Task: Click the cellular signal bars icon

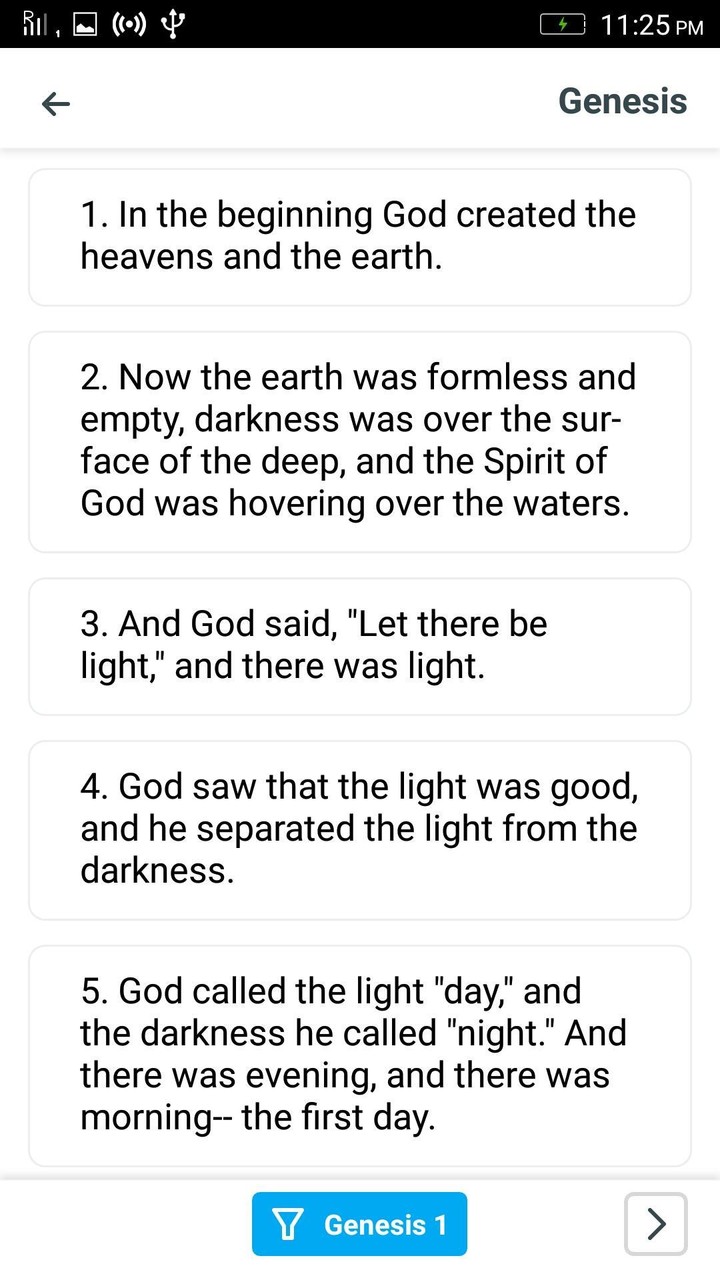Action: [x=35, y=27]
